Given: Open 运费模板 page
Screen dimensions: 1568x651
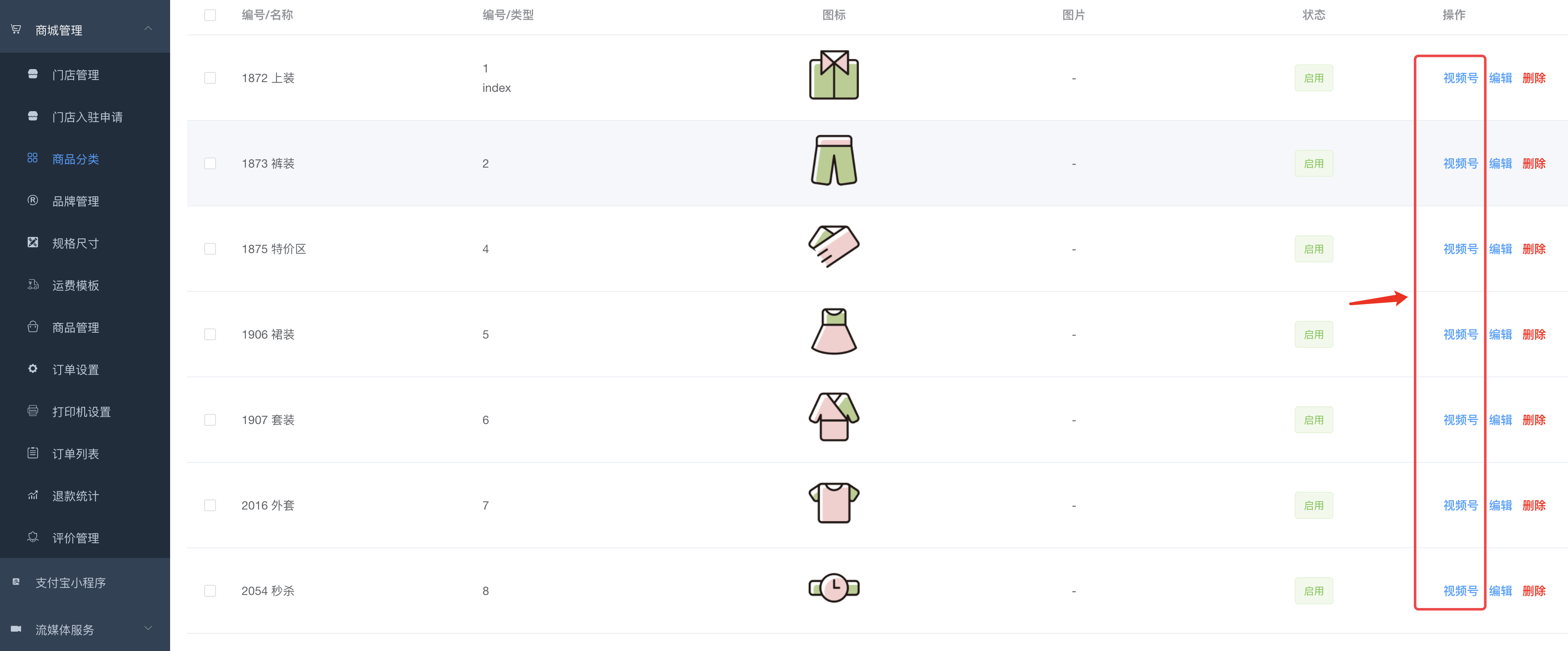Looking at the screenshot, I should (x=75, y=285).
